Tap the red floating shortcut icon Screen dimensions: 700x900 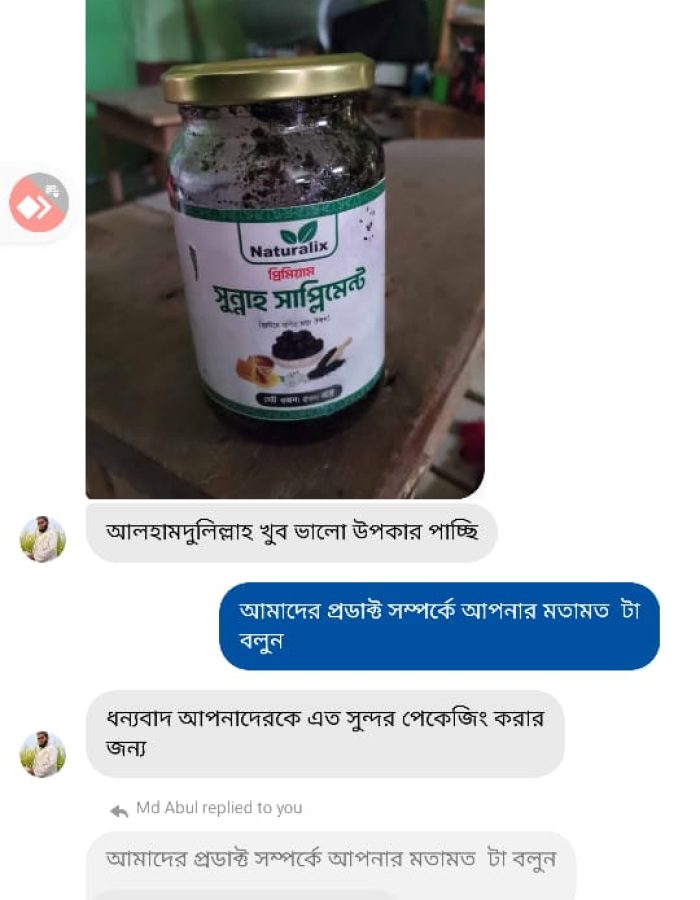(x=38, y=204)
